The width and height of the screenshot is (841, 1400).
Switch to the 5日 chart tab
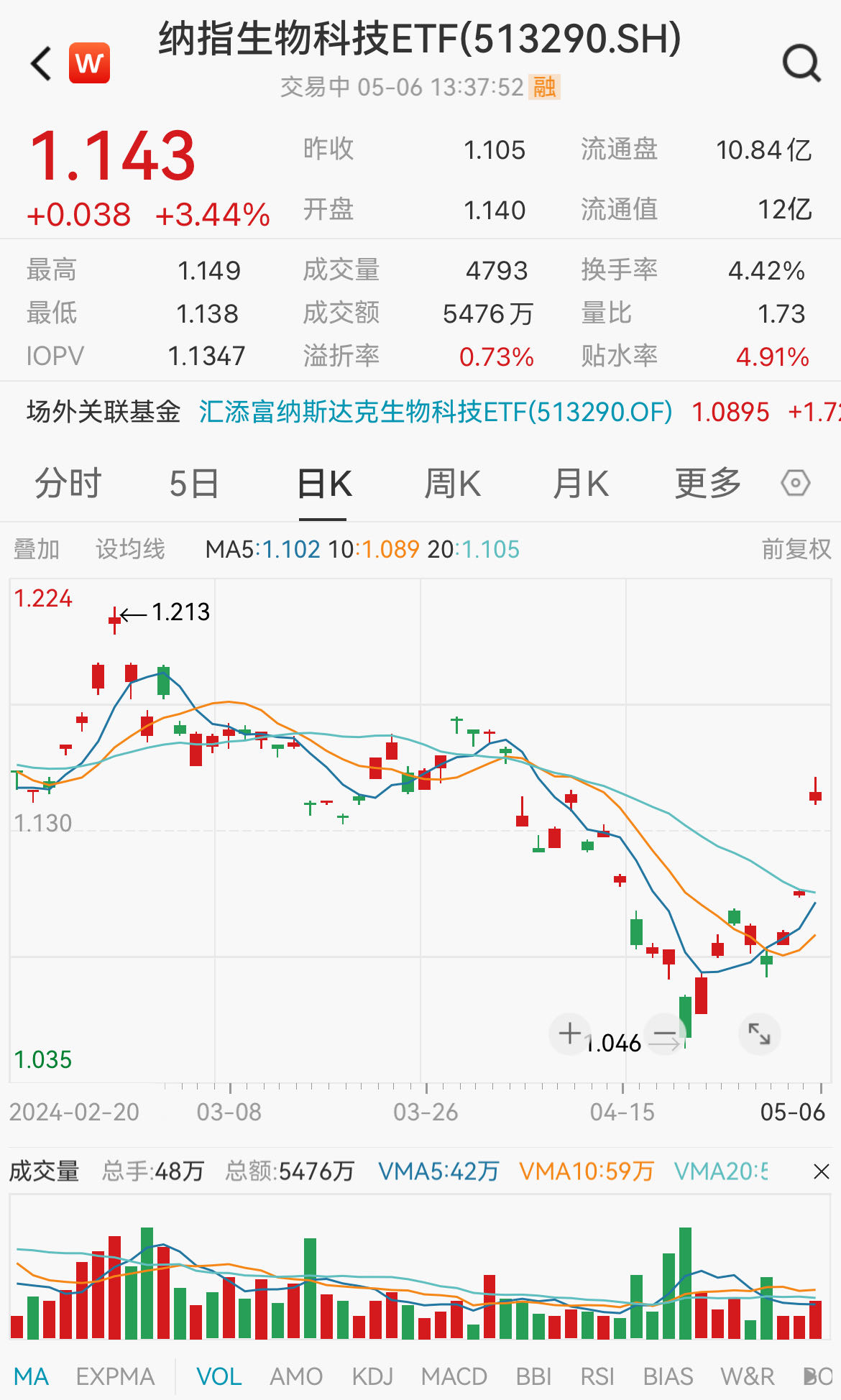pos(194,483)
